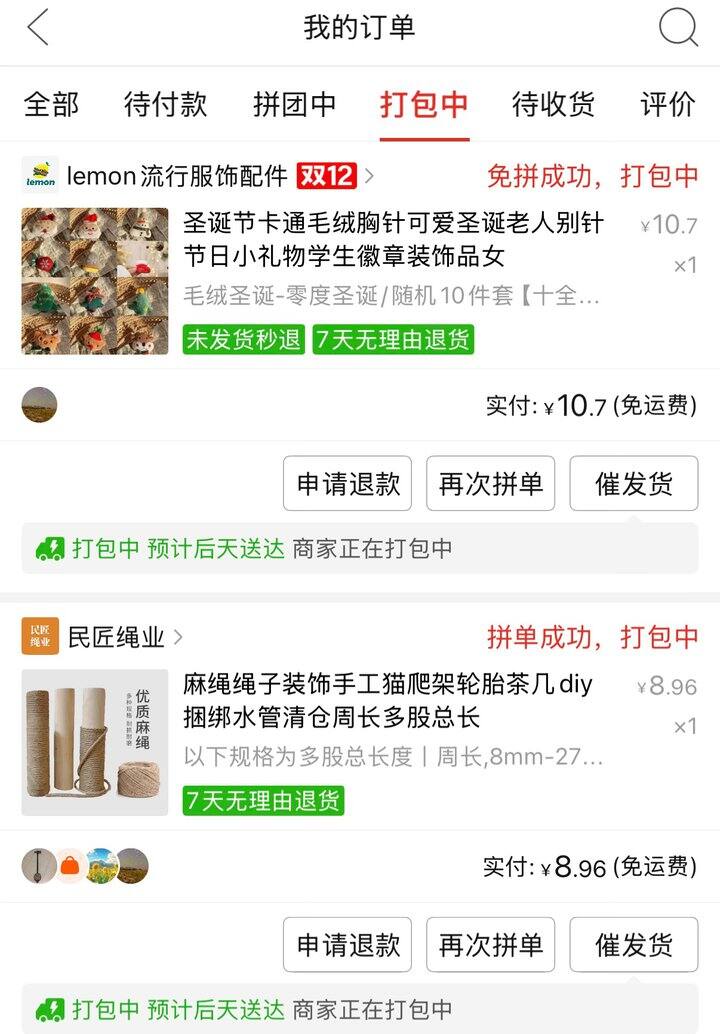Open the hemp rope product image
Image resolution: width=720 pixels, height=1034 pixels.
pos(95,742)
